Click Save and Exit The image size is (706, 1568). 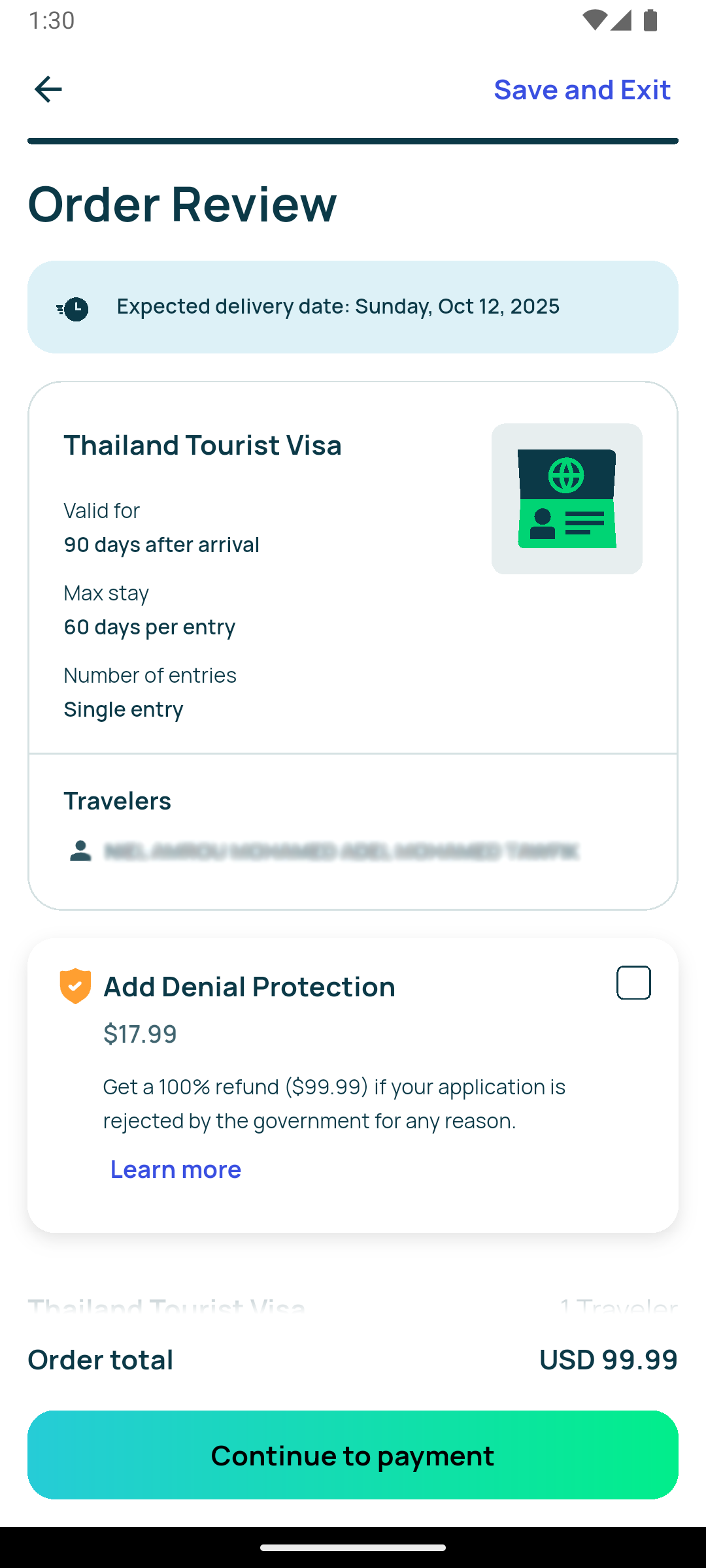pyautogui.click(x=582, y=89)
